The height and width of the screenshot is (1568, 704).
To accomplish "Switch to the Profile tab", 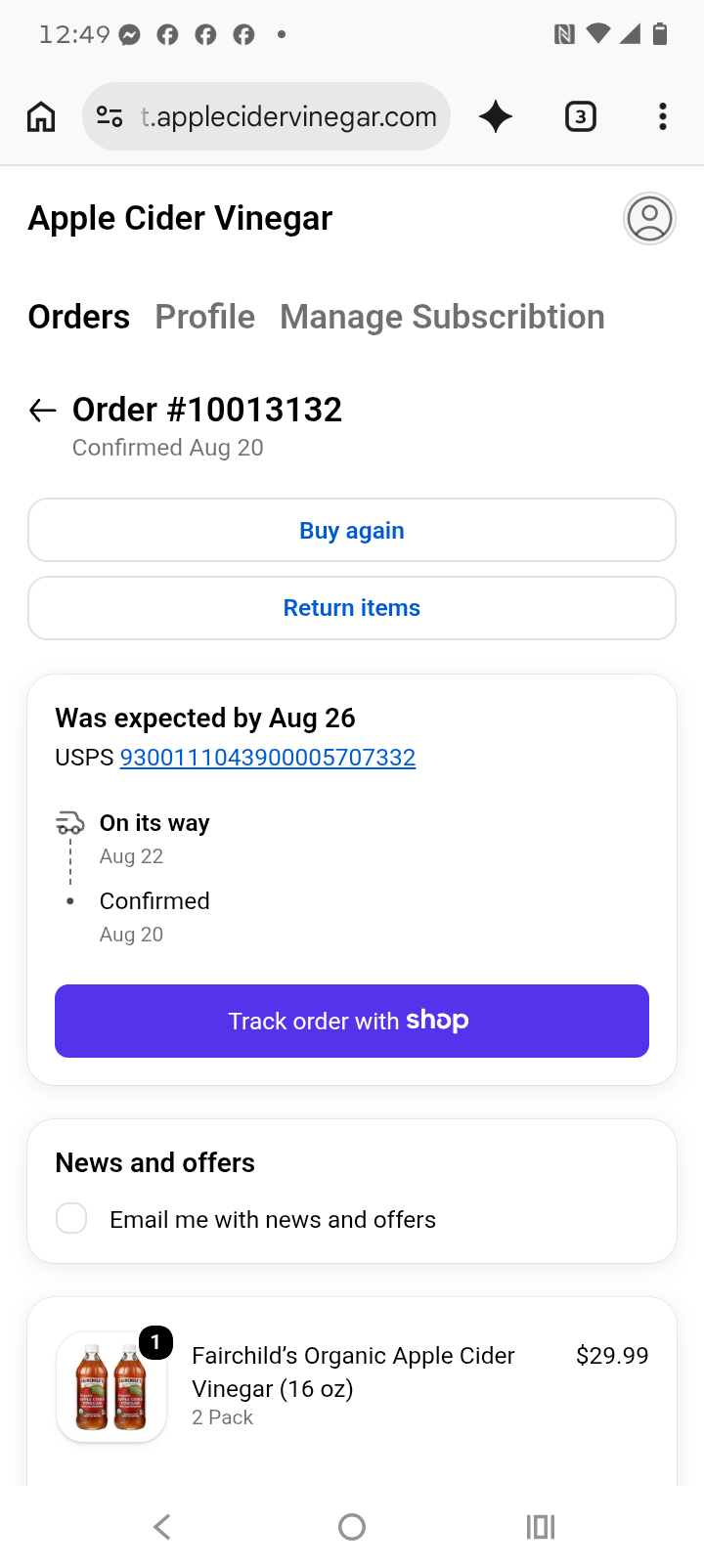I will click(x=204, y=317).
